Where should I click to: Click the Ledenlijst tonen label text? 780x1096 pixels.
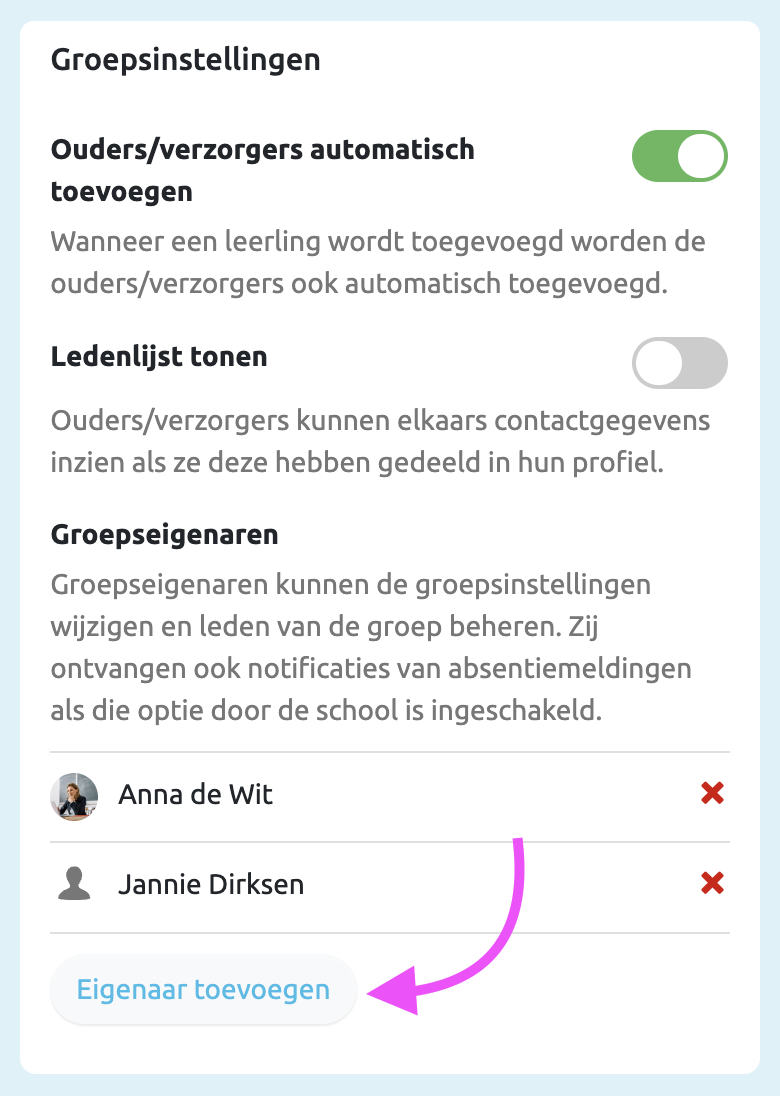pyautogui.click(x=160, y=356)
